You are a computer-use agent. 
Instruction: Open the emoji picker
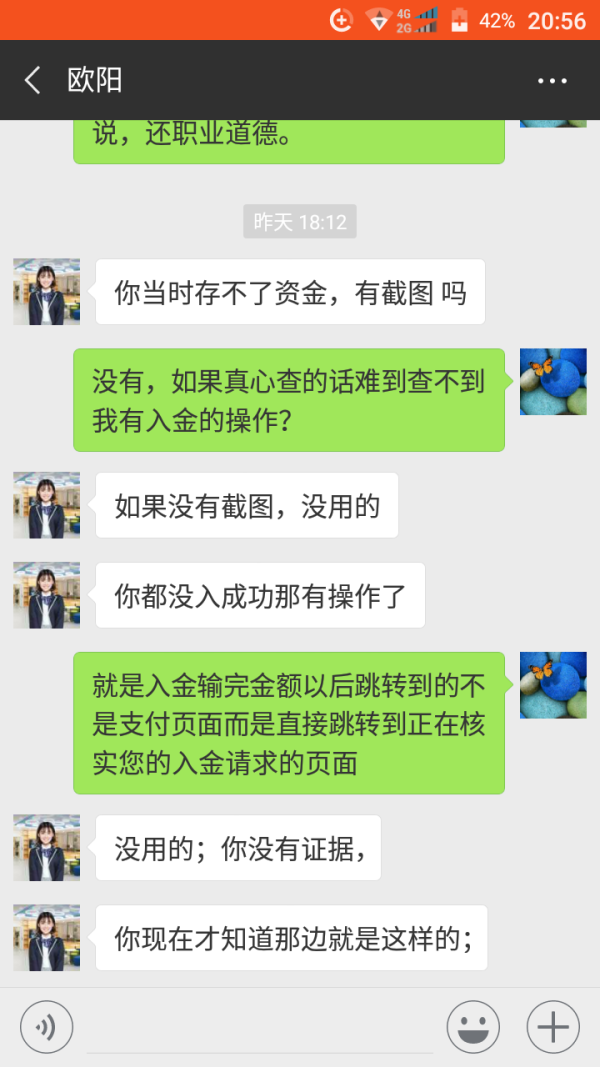tap(473, 1027)
